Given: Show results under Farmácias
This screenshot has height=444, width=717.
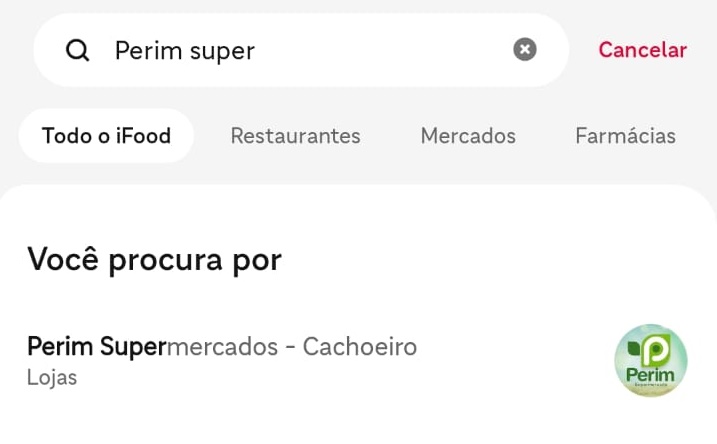Looking at the screenshot, I should pos(625,136).
